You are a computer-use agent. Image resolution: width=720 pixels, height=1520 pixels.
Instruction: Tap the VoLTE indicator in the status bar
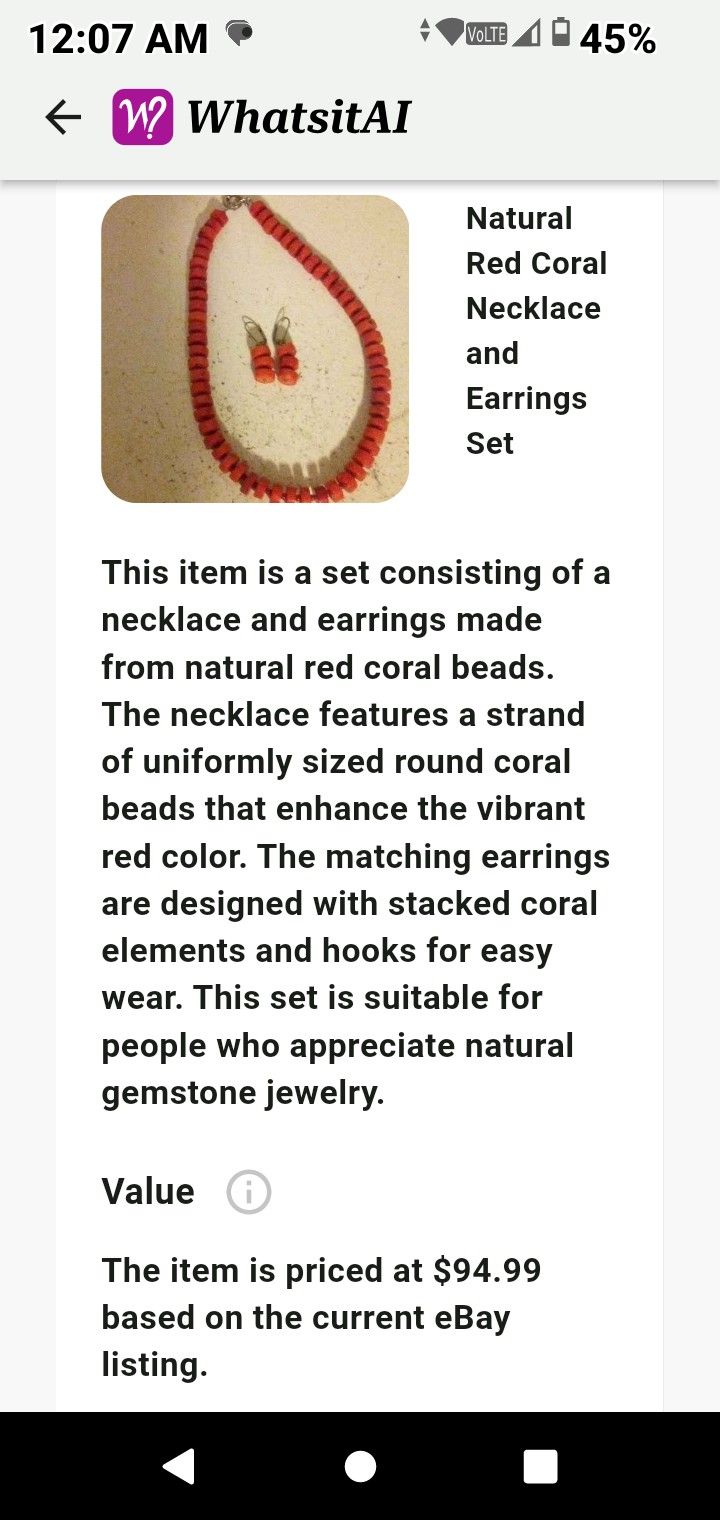485,35
